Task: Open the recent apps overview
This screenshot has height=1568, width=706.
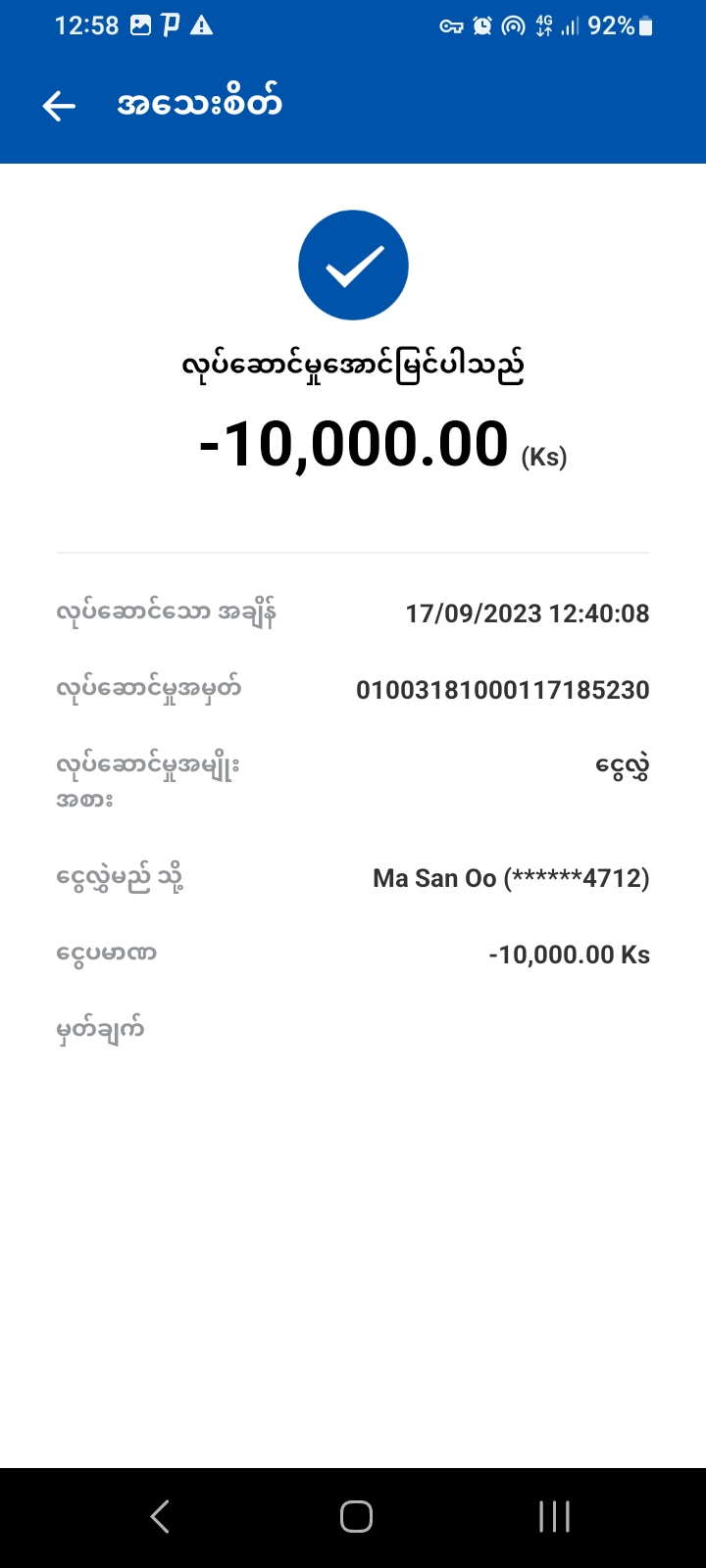Action: [x=554, y=1516]
